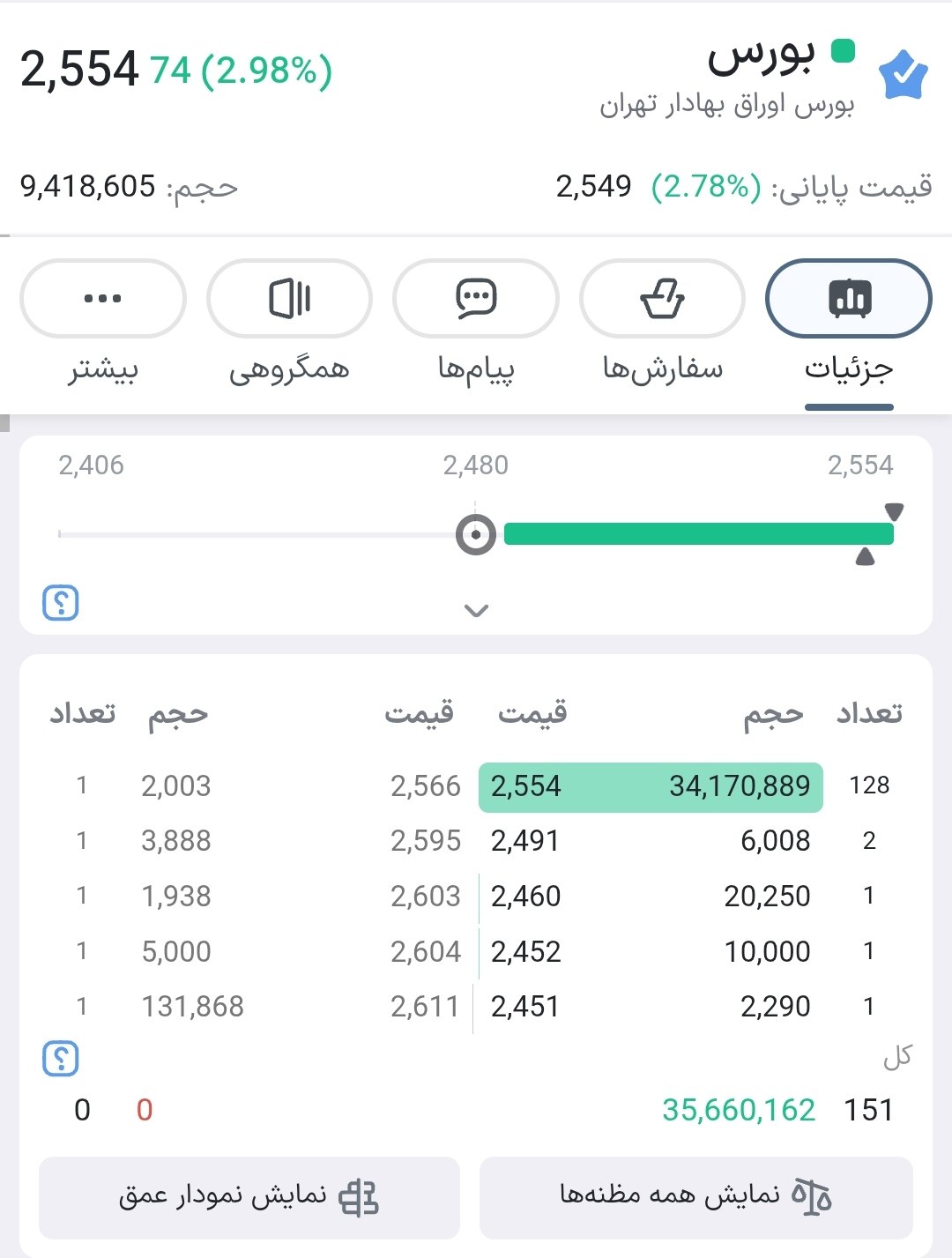Open help icon below order book
Image resolution: width=952 pixels, height=1258 pixels.
pyautogui.click(x=61, y=1058)
